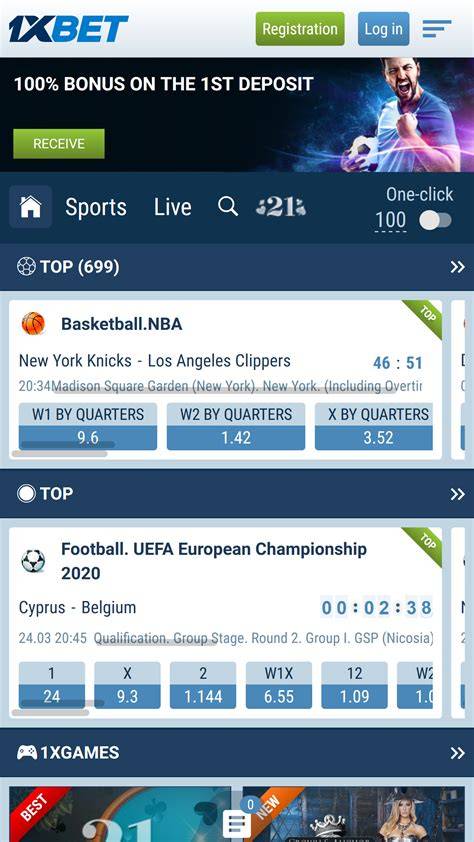Claim bonus with the RECEIVE button
The image size is (474, 842).
(59, 144)
